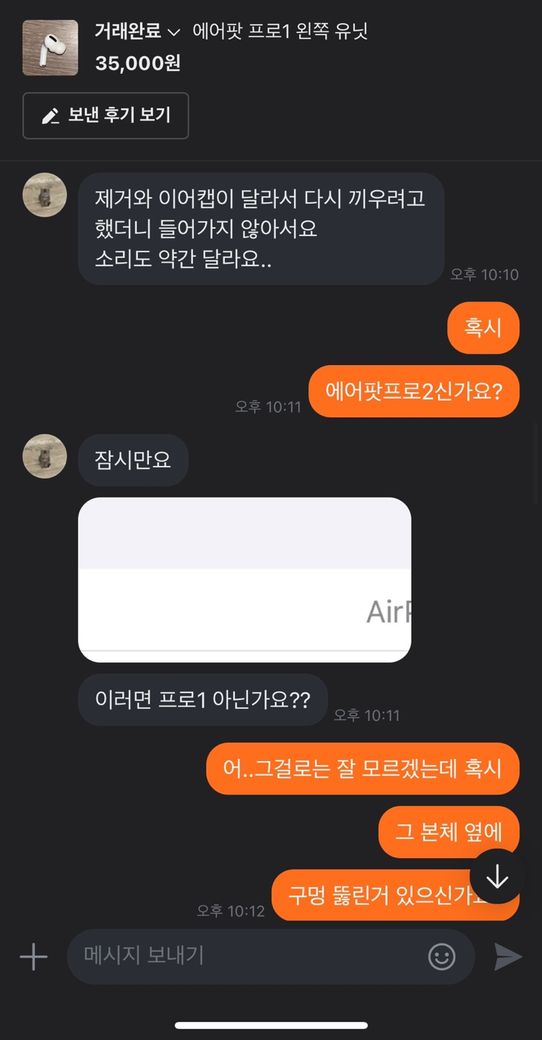Viewport: 542px width, 1040px height.
Task: Open the AirPods product thumbnail
Action: point(50,48)
